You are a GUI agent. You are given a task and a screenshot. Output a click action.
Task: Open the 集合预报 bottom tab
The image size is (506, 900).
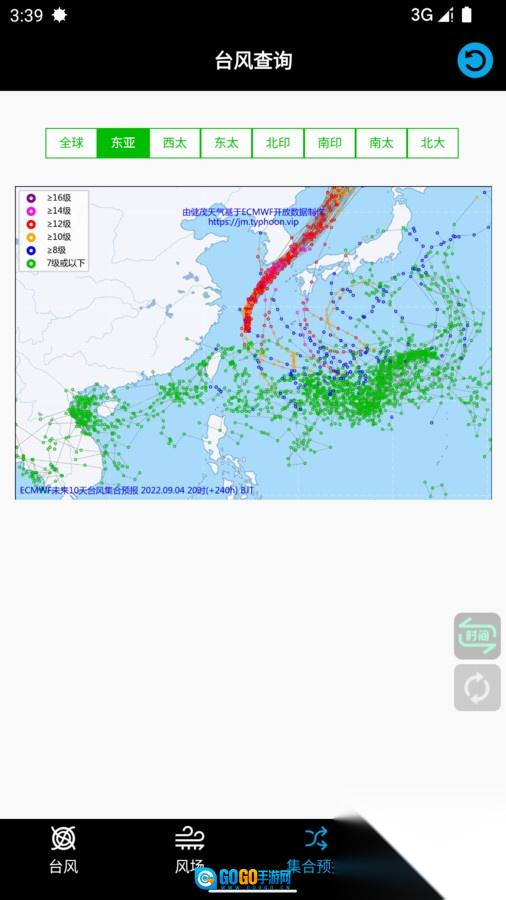pos(314,850)
